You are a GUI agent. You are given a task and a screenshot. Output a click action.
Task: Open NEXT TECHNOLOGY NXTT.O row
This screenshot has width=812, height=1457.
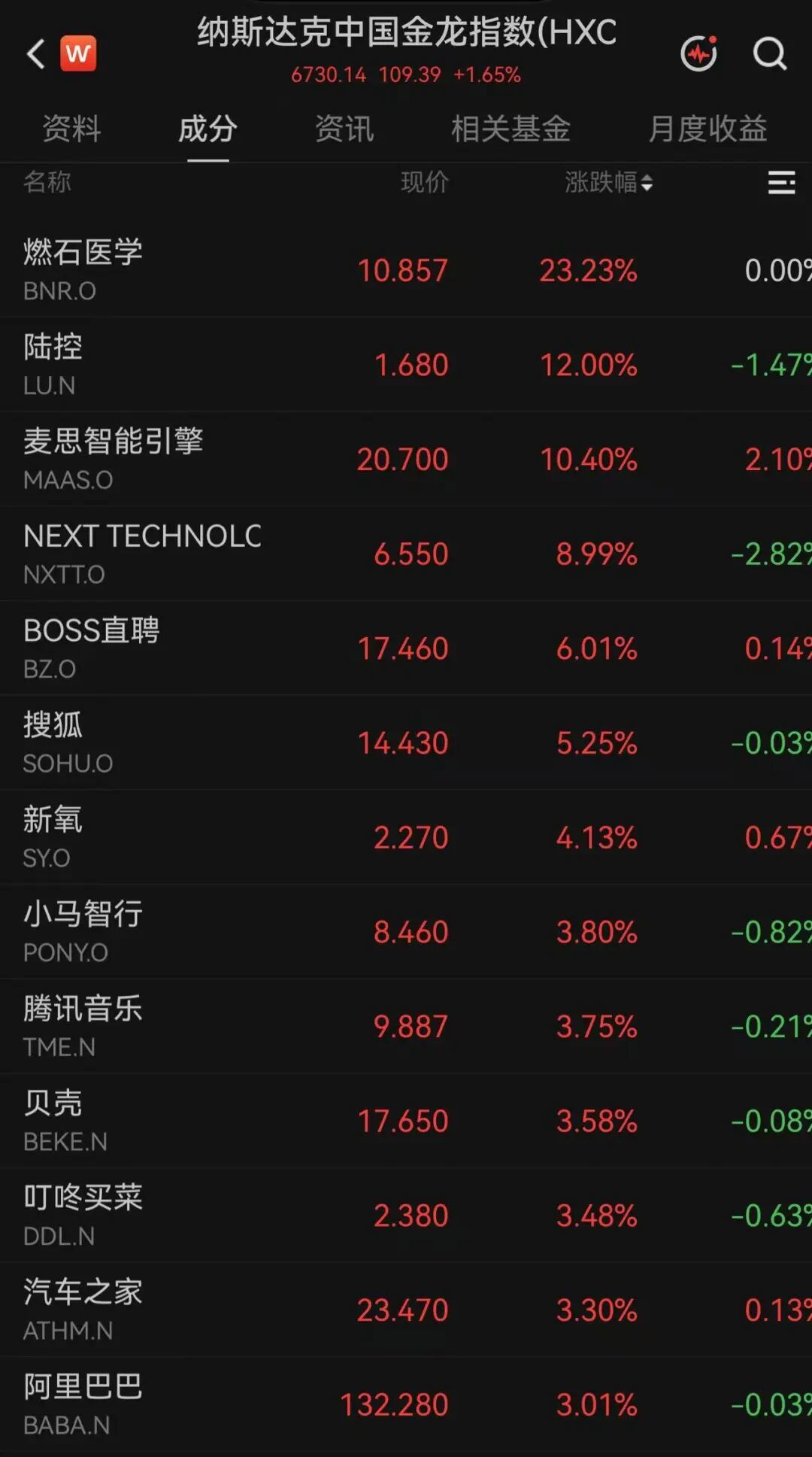406,554
